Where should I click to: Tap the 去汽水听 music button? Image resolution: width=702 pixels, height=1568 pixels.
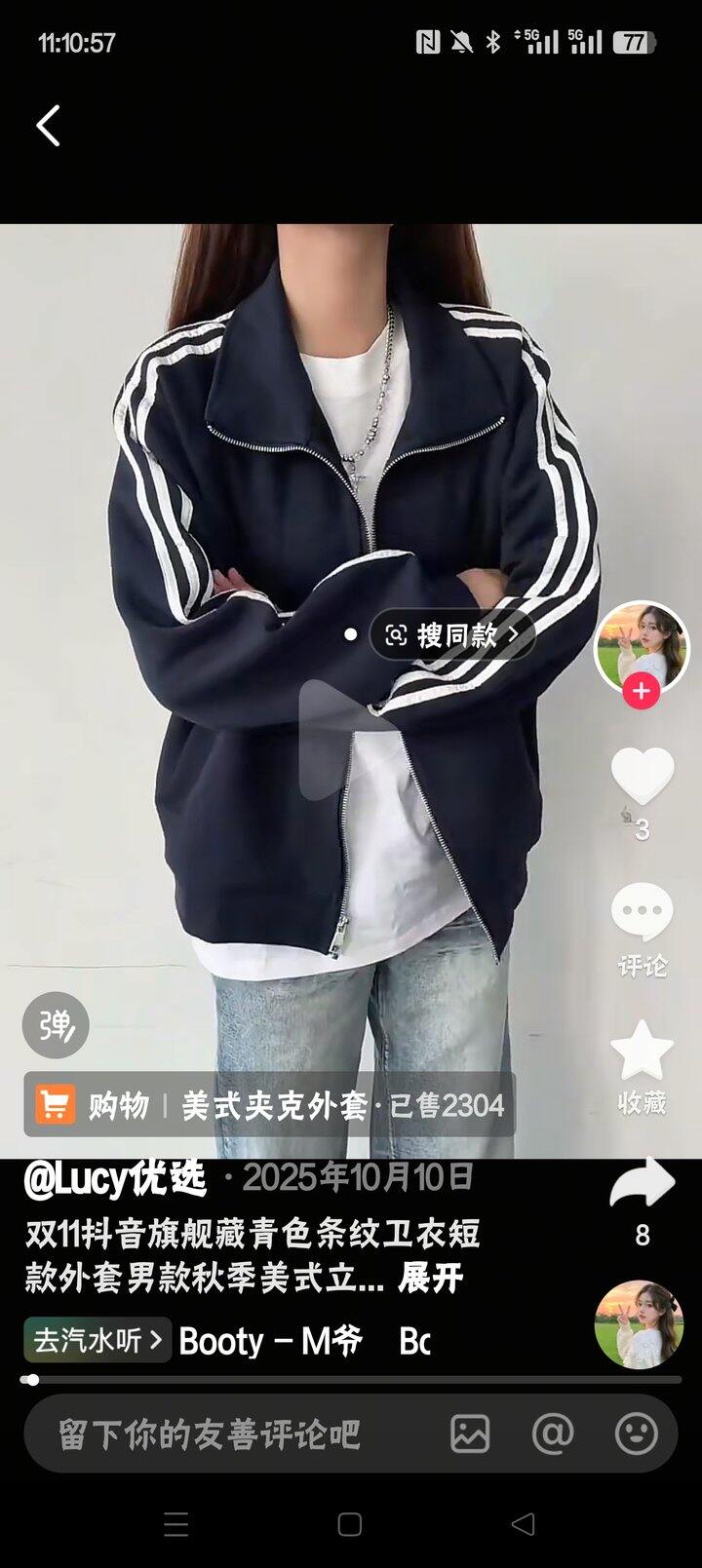[x=97, y=1341]
